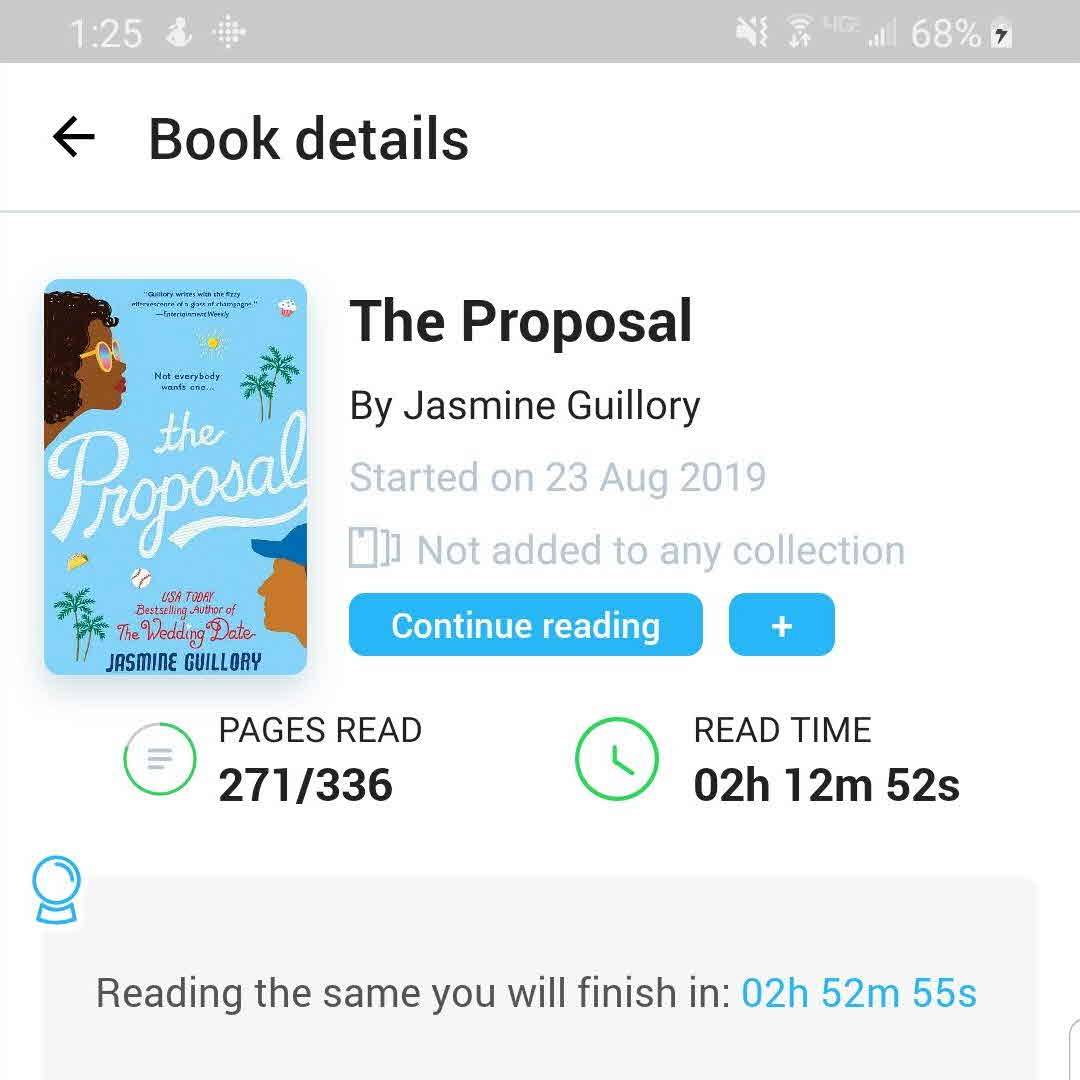The height and width of the screenshot is (1080, 1080).
Task: Tap the Continue reading button
Action: 525,625
